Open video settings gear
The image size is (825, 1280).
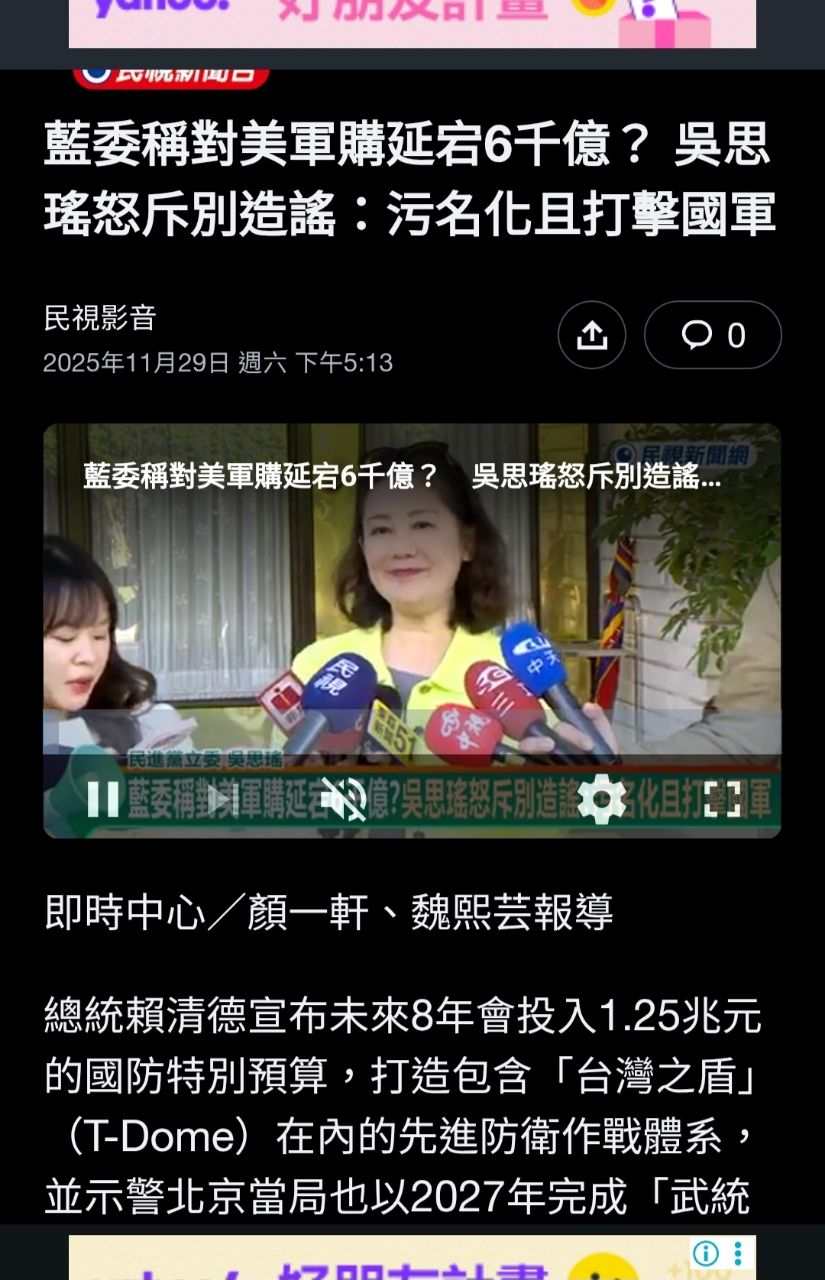pyautogui.click(x=601, y=798)
